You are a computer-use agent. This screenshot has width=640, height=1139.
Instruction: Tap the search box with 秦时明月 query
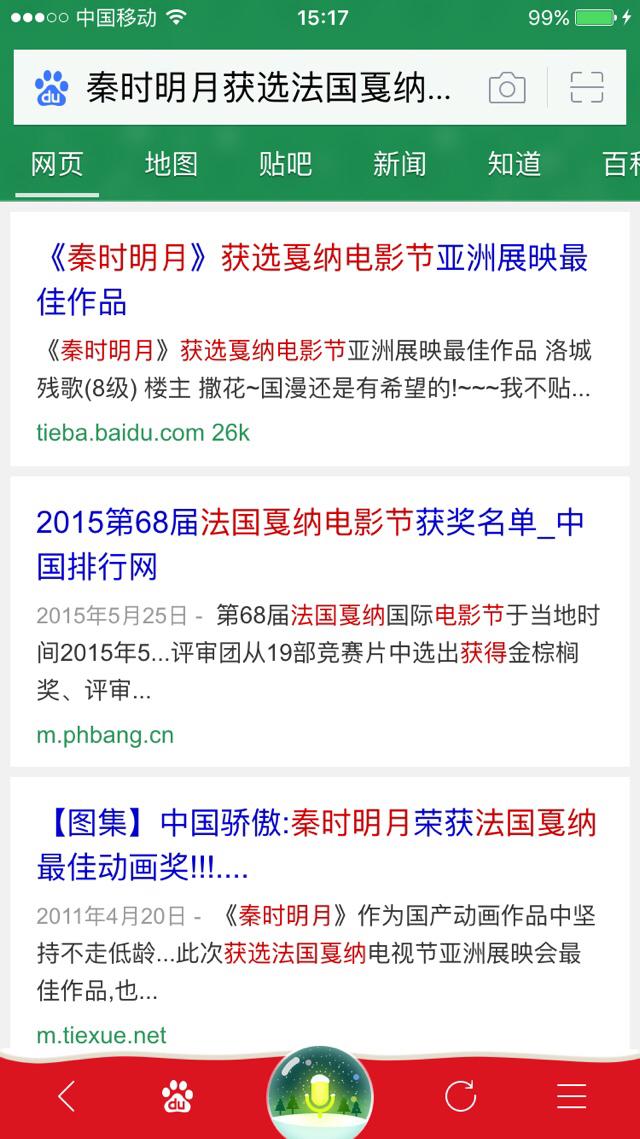[x=268, y=88]
